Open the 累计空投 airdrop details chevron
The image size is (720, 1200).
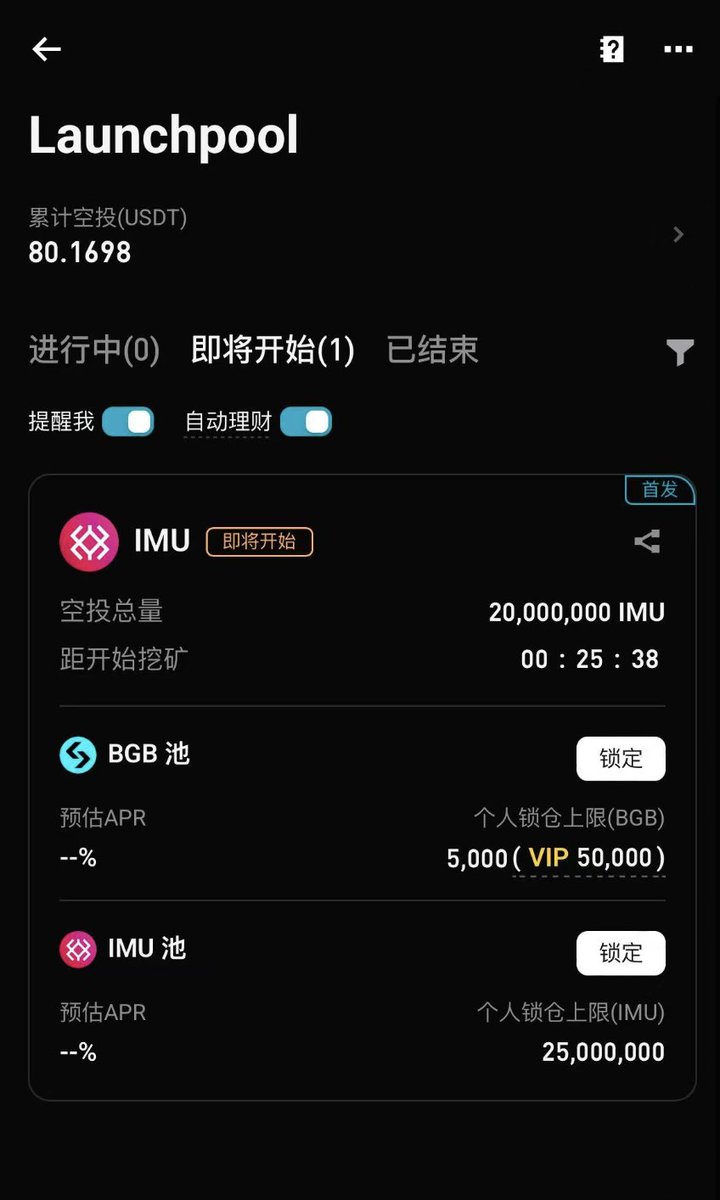[678, 235]
